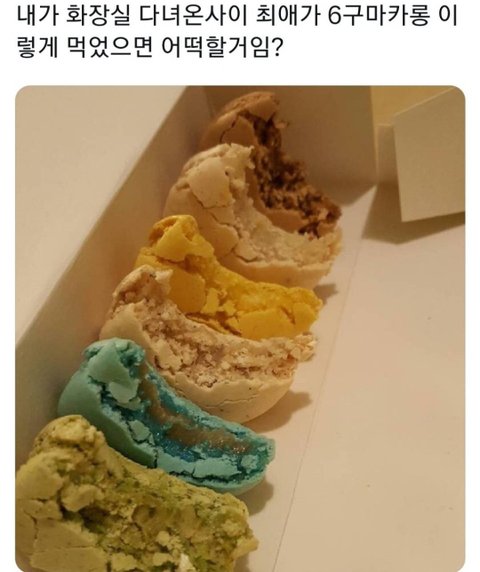The width and height of the screenshot is (480, 572).
Task: Open the attached macaron photo in the tweet
Action: (240, 329)
